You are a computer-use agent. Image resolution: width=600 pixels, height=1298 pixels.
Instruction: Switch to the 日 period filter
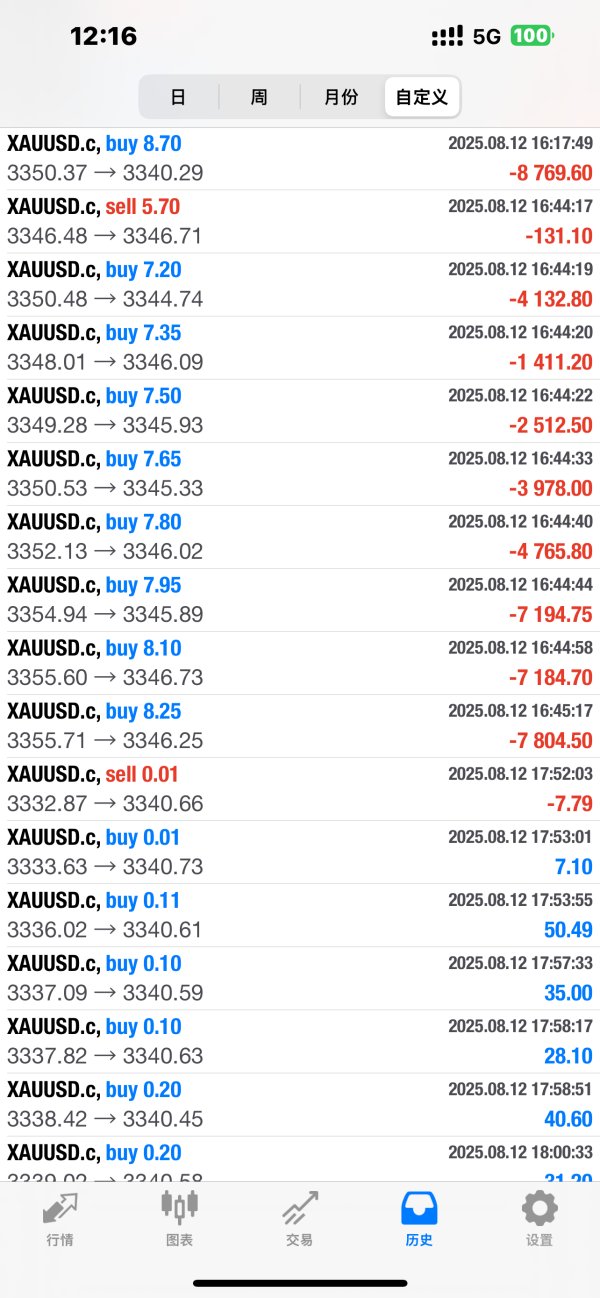(x=179, y=97)
